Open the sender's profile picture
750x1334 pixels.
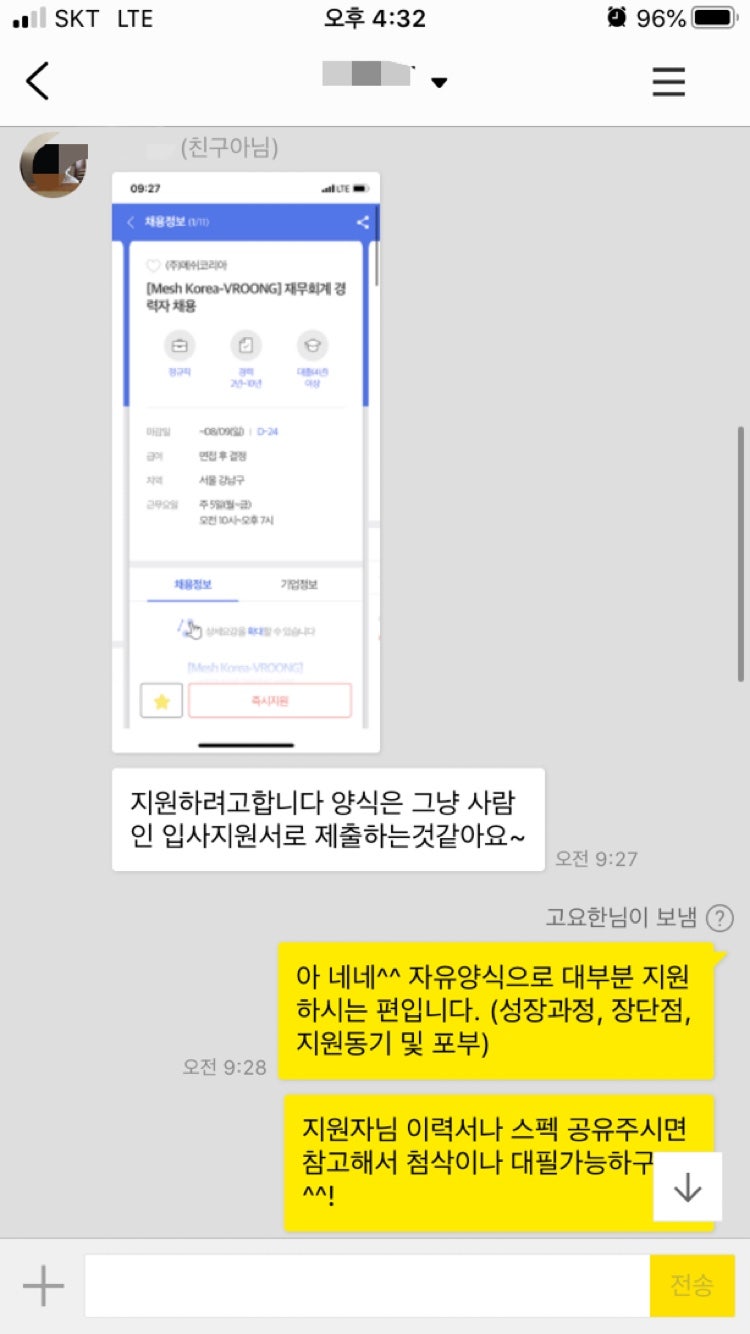pos(54,165)
